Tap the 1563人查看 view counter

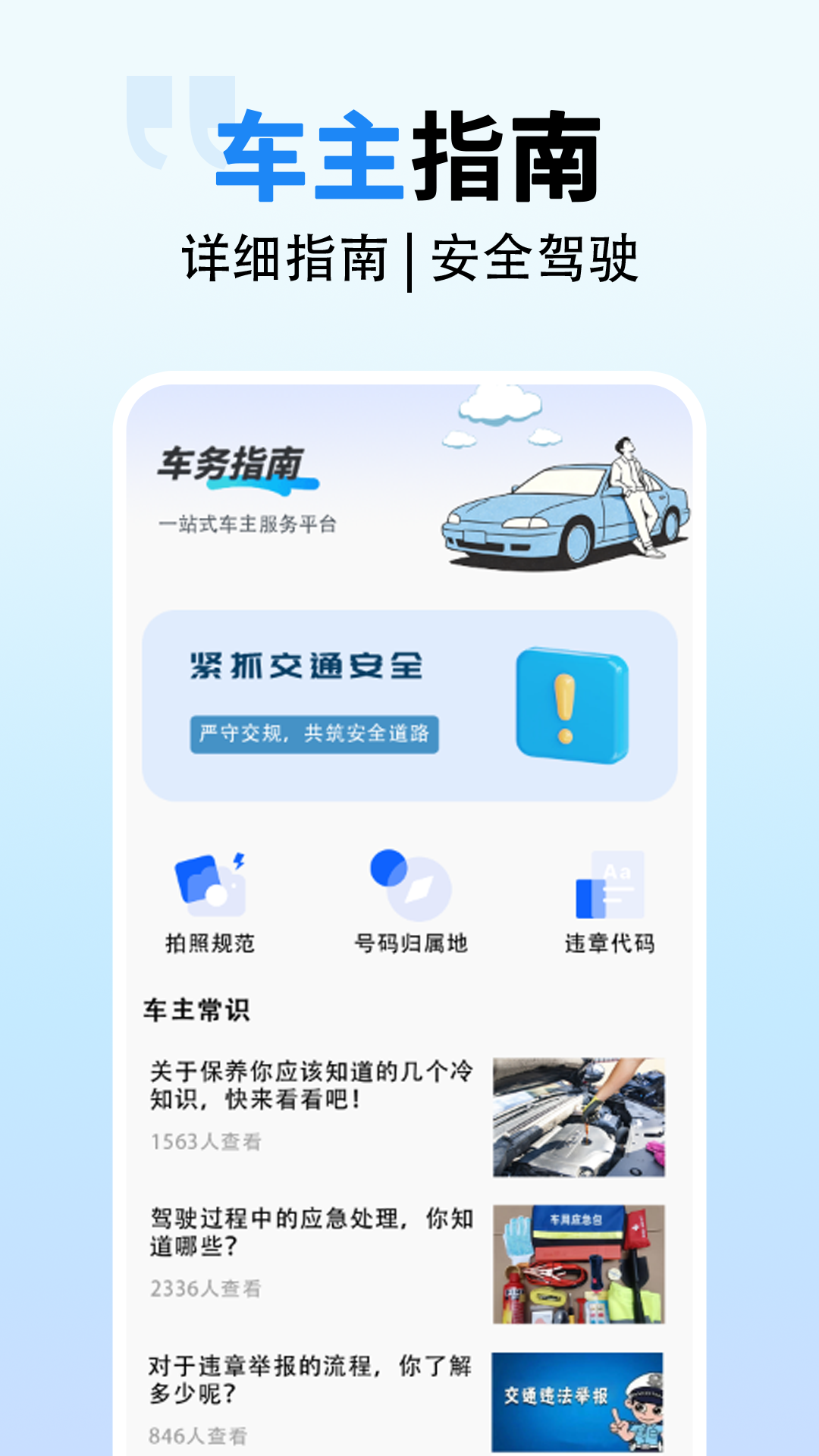coord(210,1141)
